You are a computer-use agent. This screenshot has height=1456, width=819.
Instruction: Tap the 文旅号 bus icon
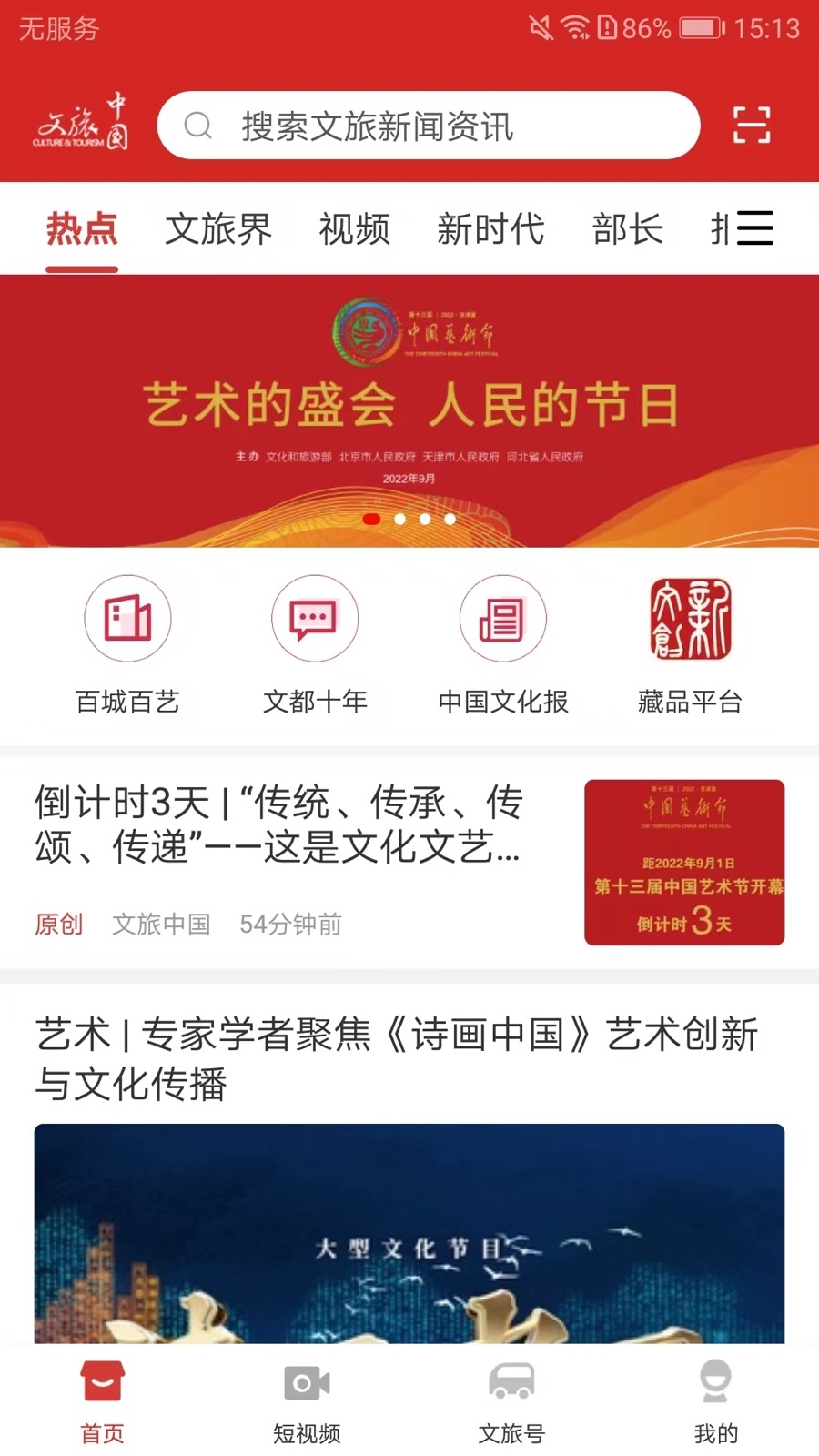511,1380
